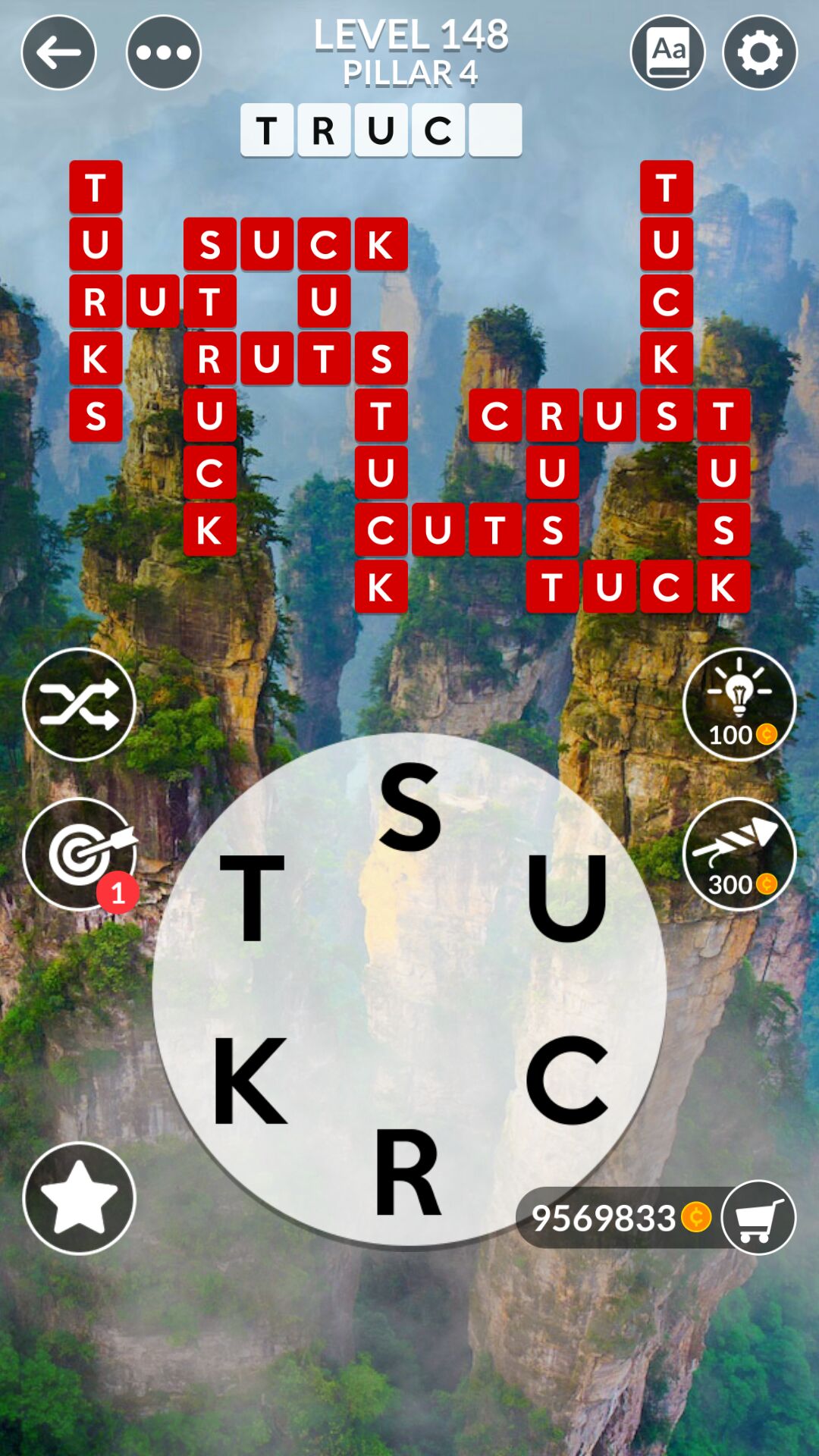Open the target dart bonus with badge 1
The image size is (819, 1456).
coord(78,855)
